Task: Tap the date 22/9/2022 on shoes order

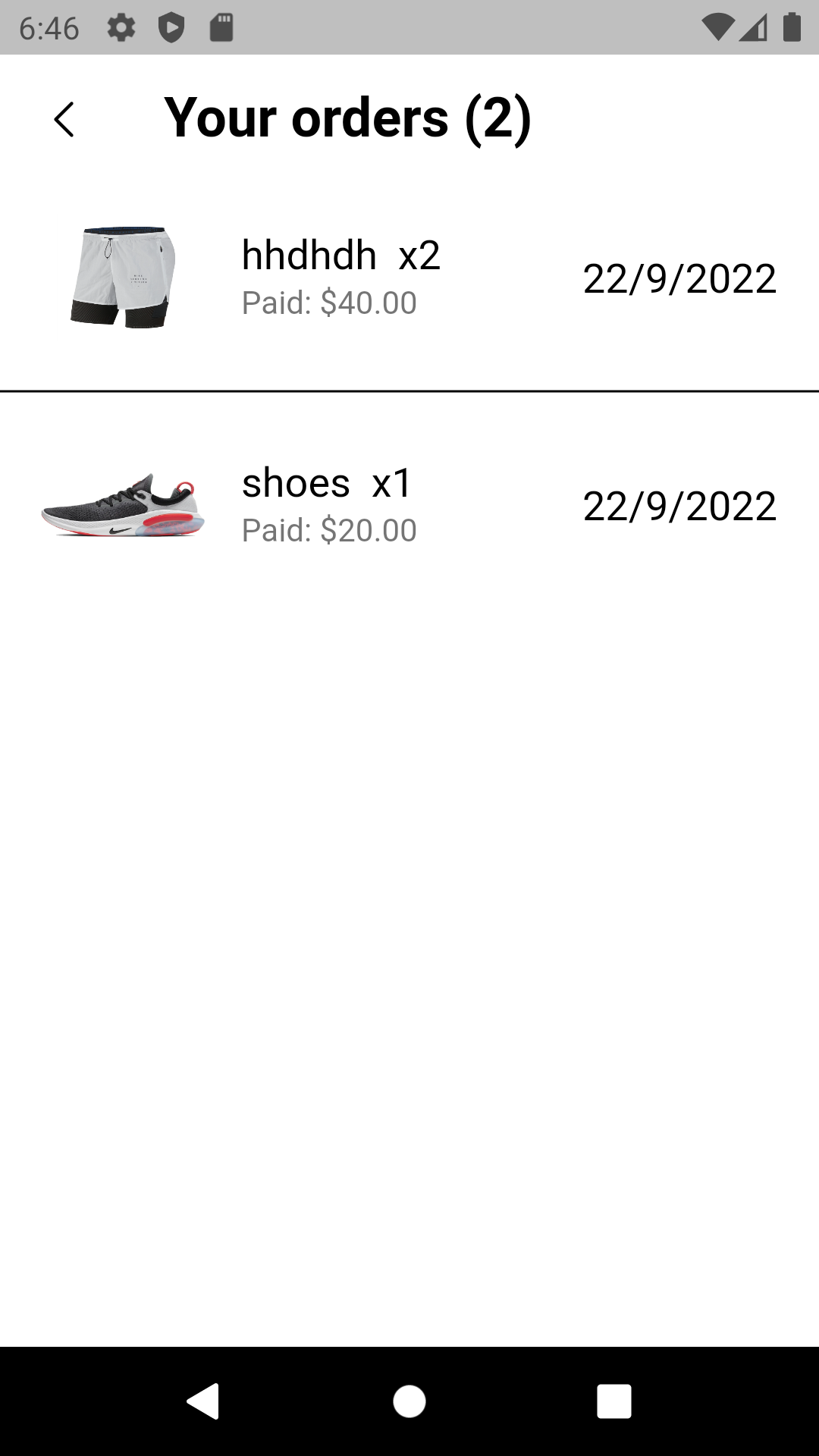Action: (x=679, y=505)
